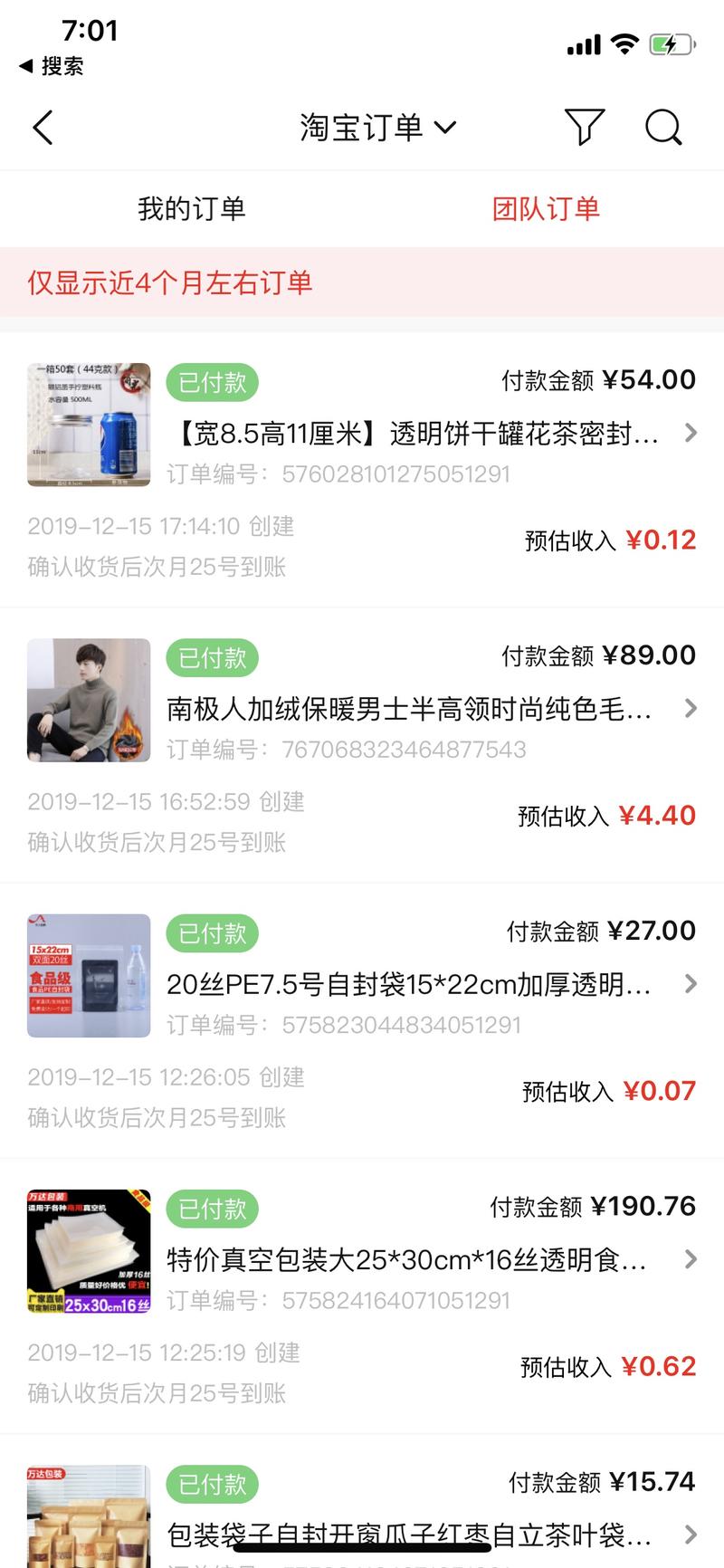Tap the 仅显示近4个月左右订单 notice banner
This screenshot has height=1568, width=724.
click(x=362, y=282)
